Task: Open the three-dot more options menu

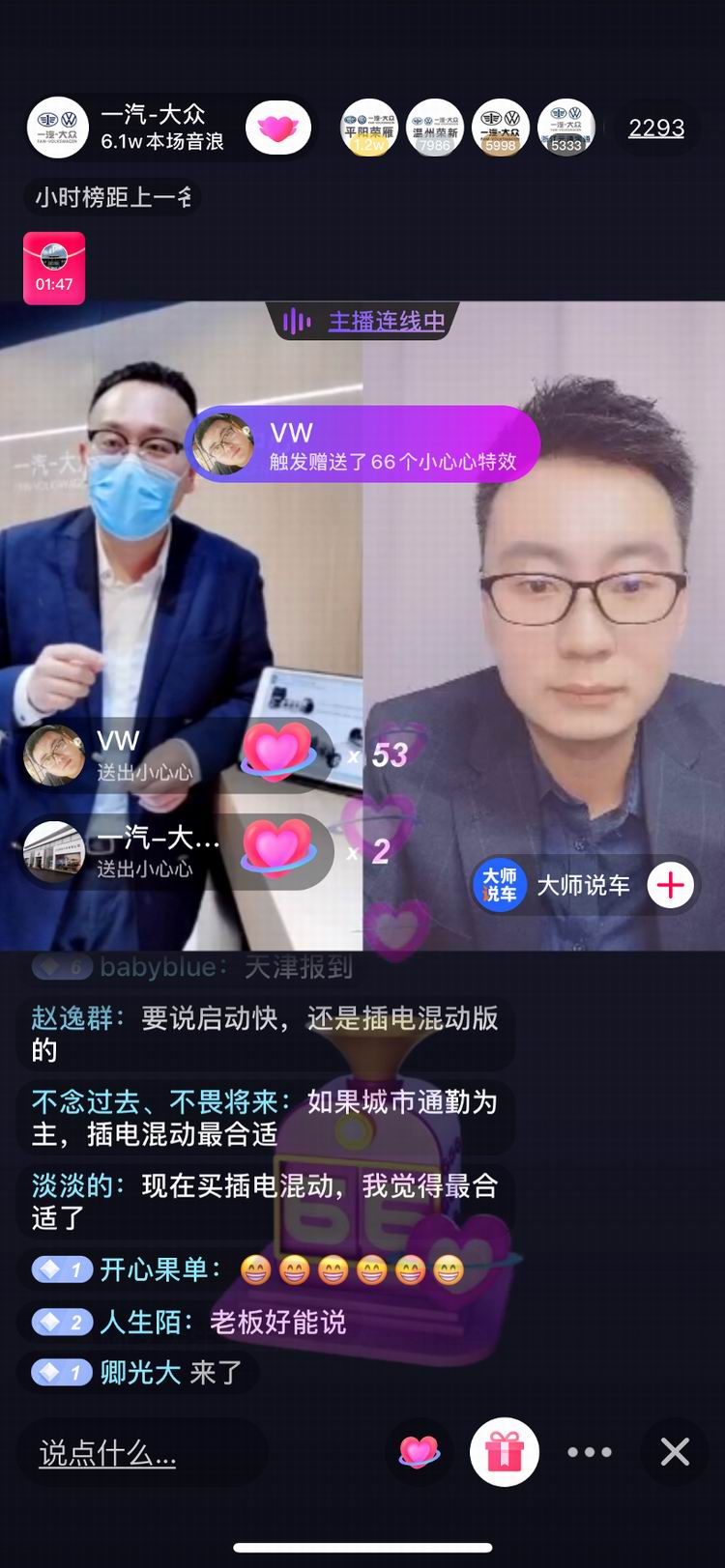Action: (590, 1452)
